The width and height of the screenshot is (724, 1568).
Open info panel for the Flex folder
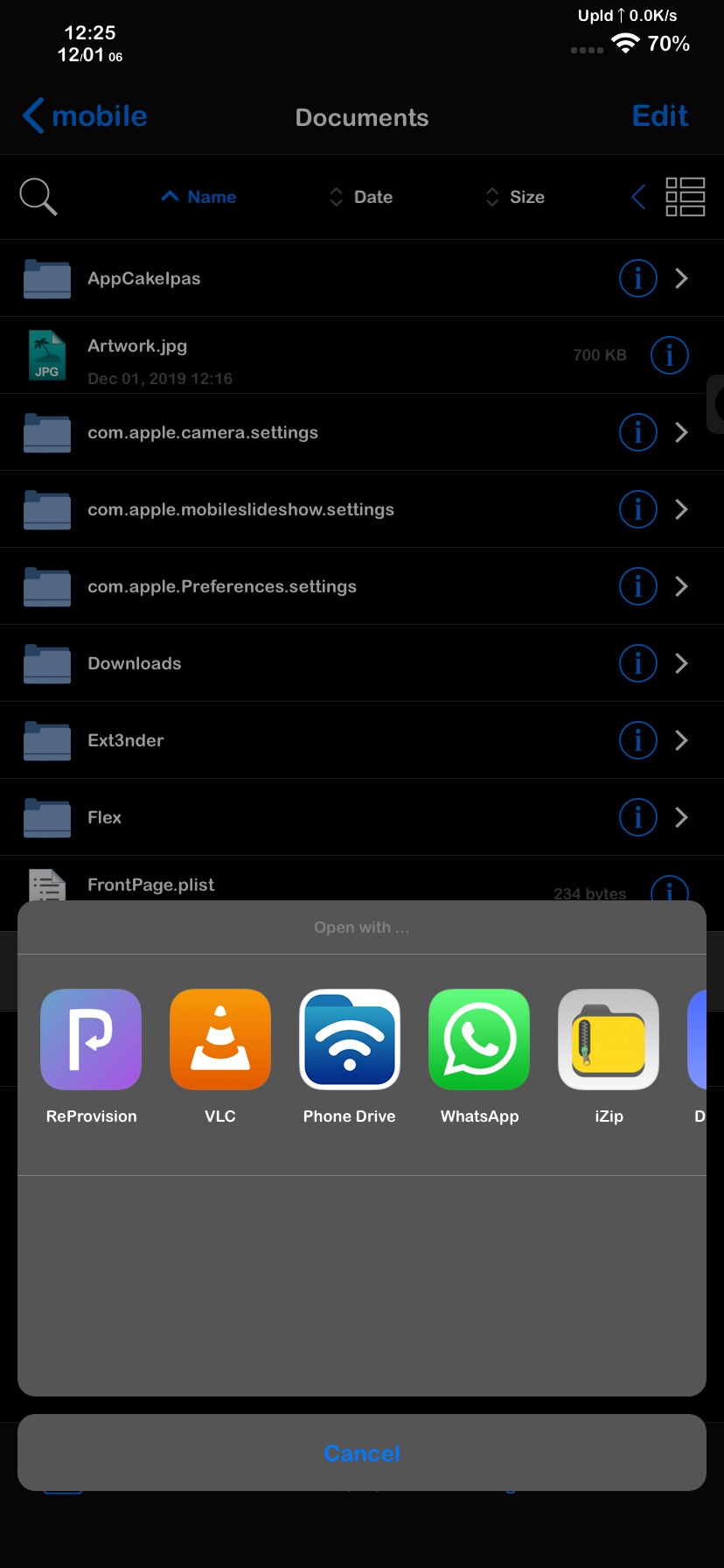click(637, 816)
